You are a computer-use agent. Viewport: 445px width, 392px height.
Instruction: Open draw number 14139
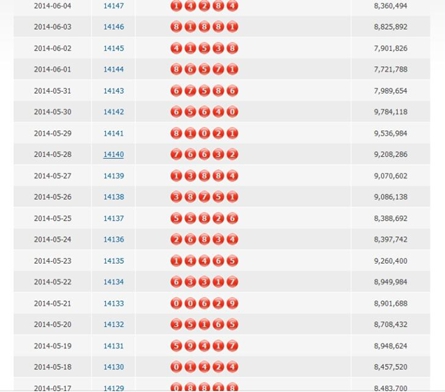114,176
